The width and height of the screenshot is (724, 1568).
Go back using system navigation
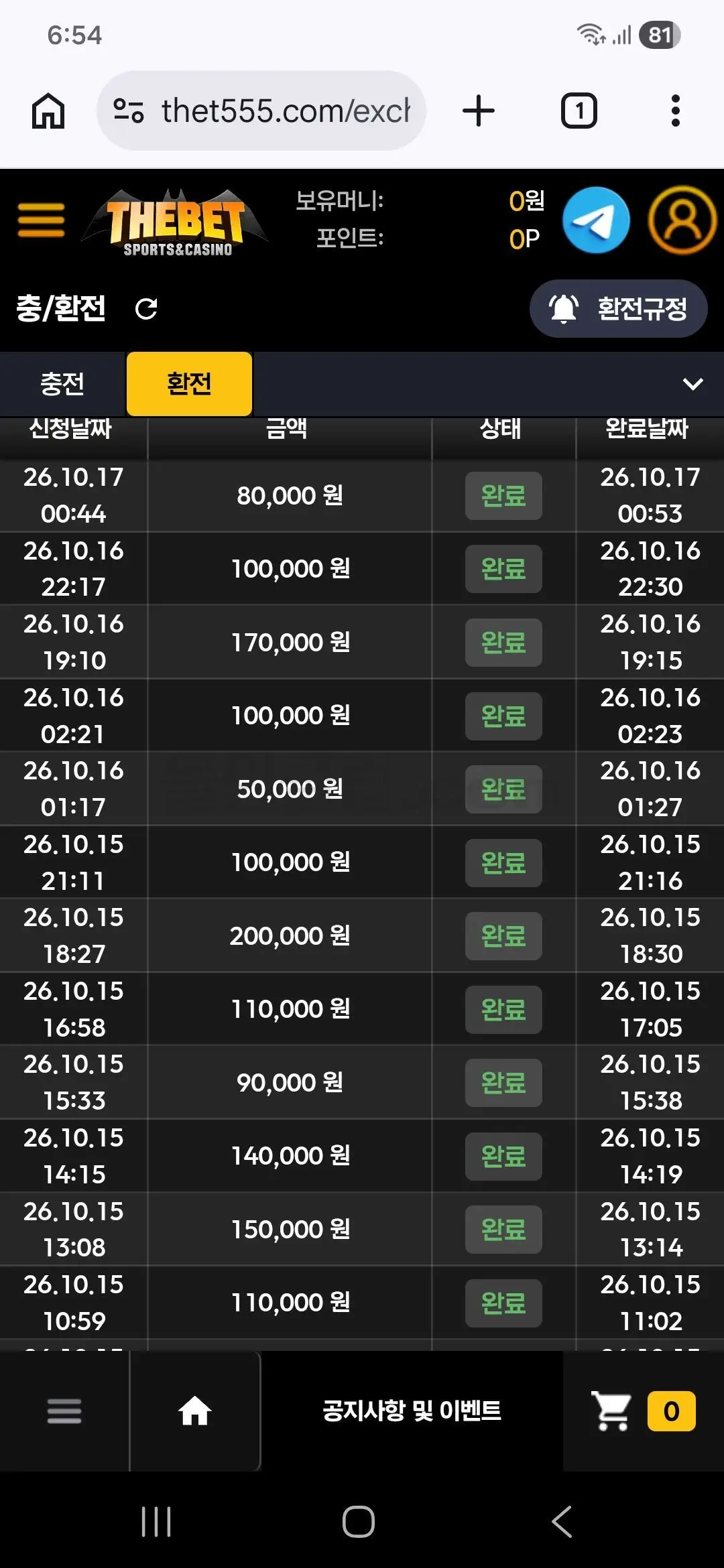point(562,1522)
